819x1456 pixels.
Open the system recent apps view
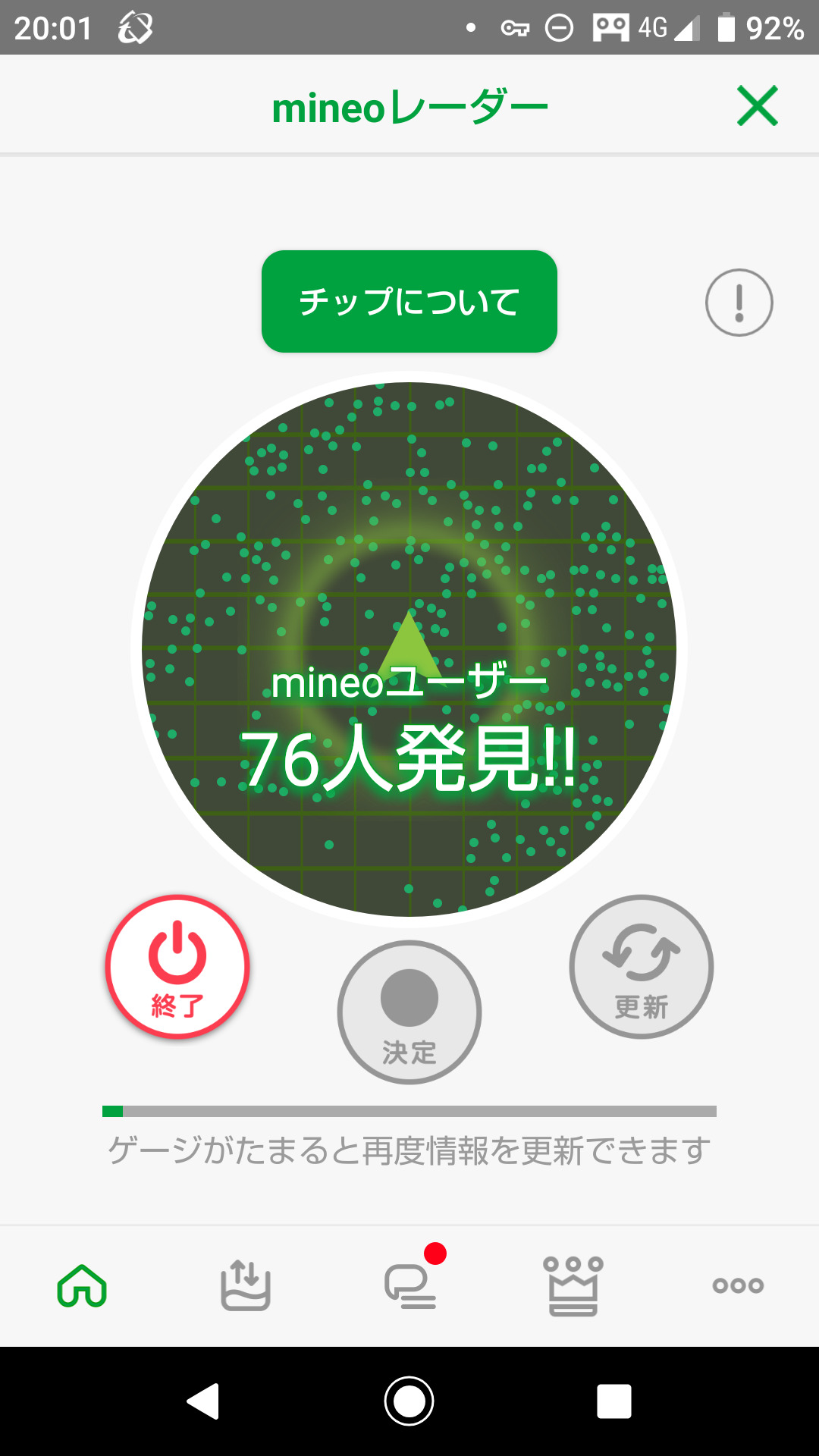613,1401
